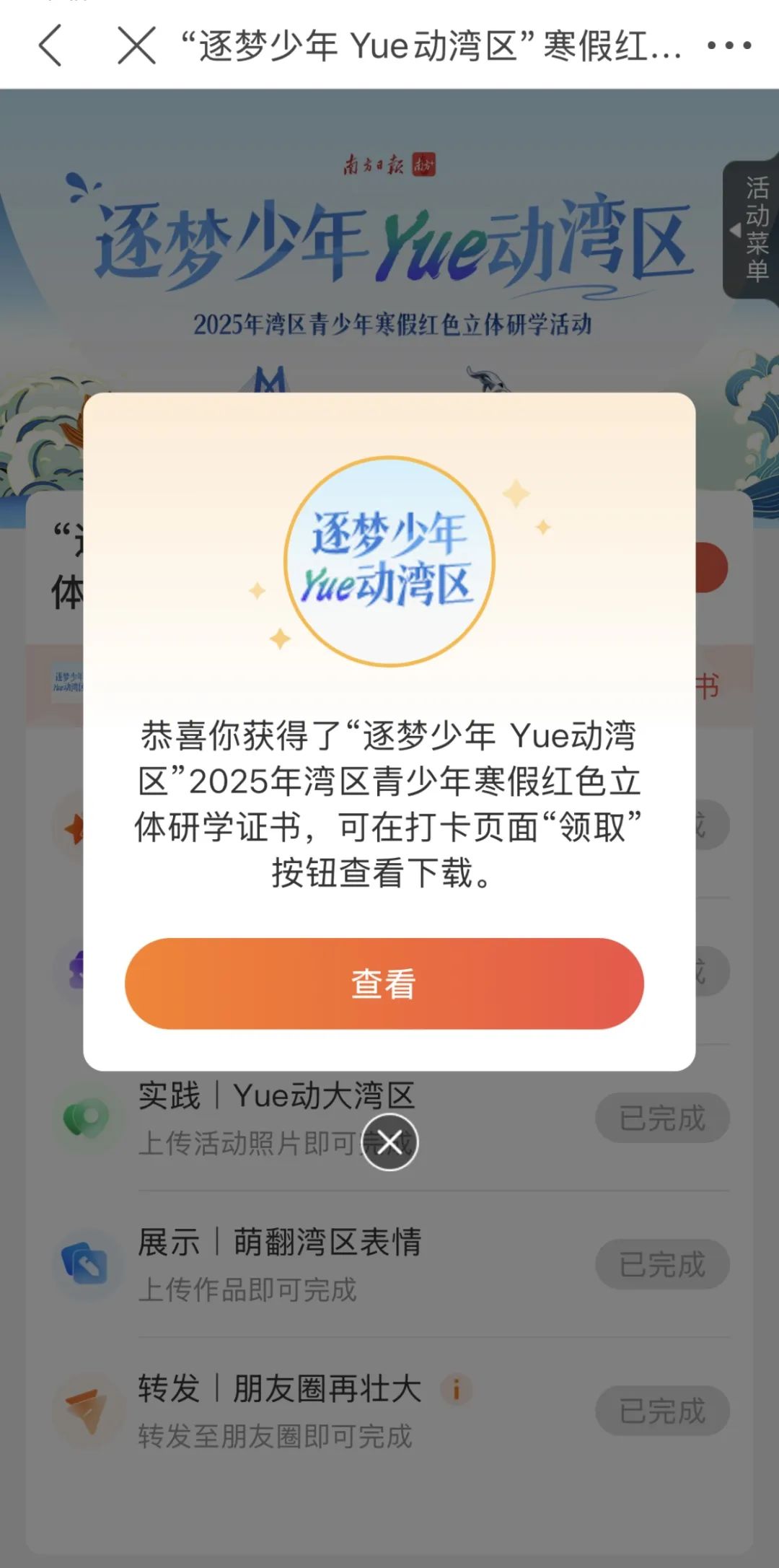Close the webpage with the X icon
The height and width of the screenshot is (1568, 779).
136,45
